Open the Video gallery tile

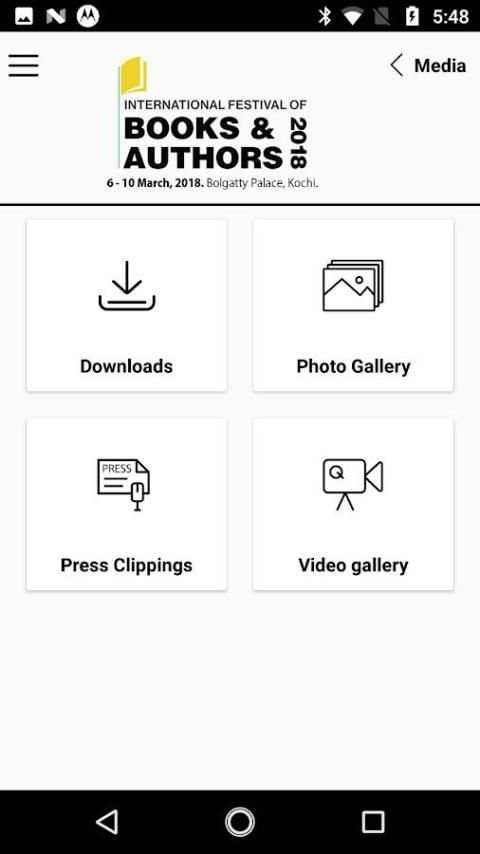click(x=353, y=504)
